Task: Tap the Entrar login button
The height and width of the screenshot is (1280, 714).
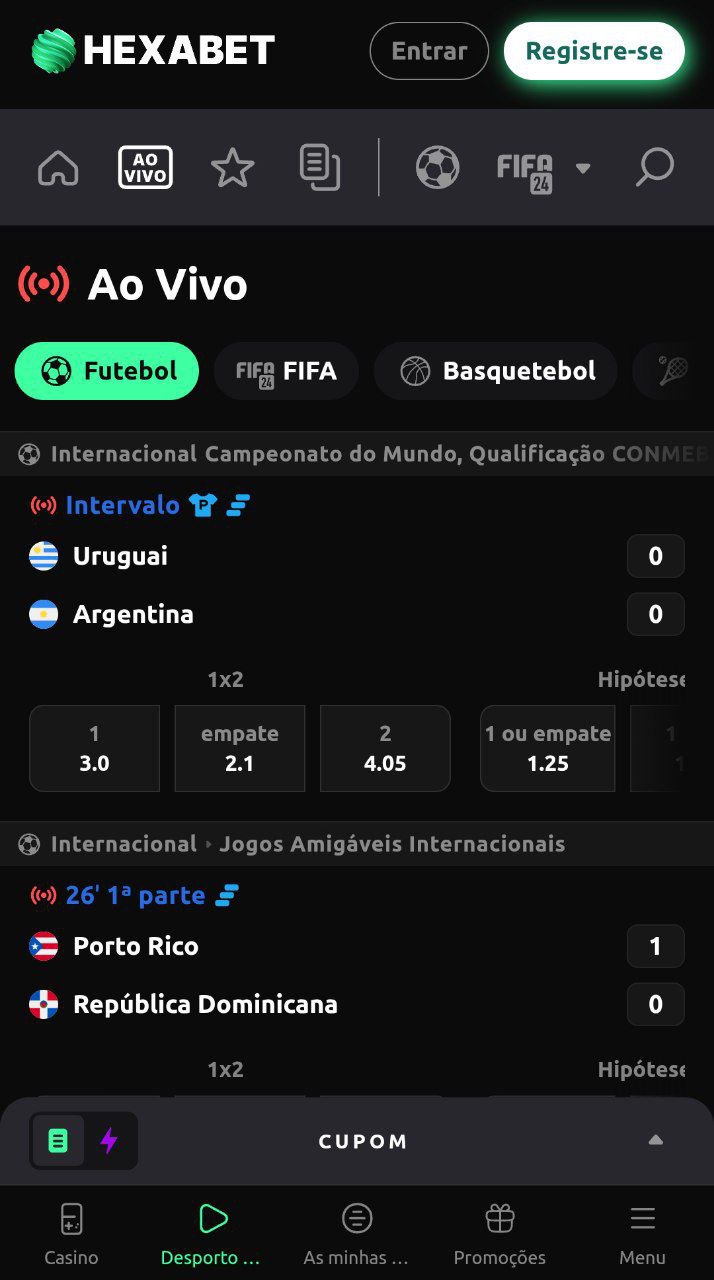Action: click(x=429, y=51)
